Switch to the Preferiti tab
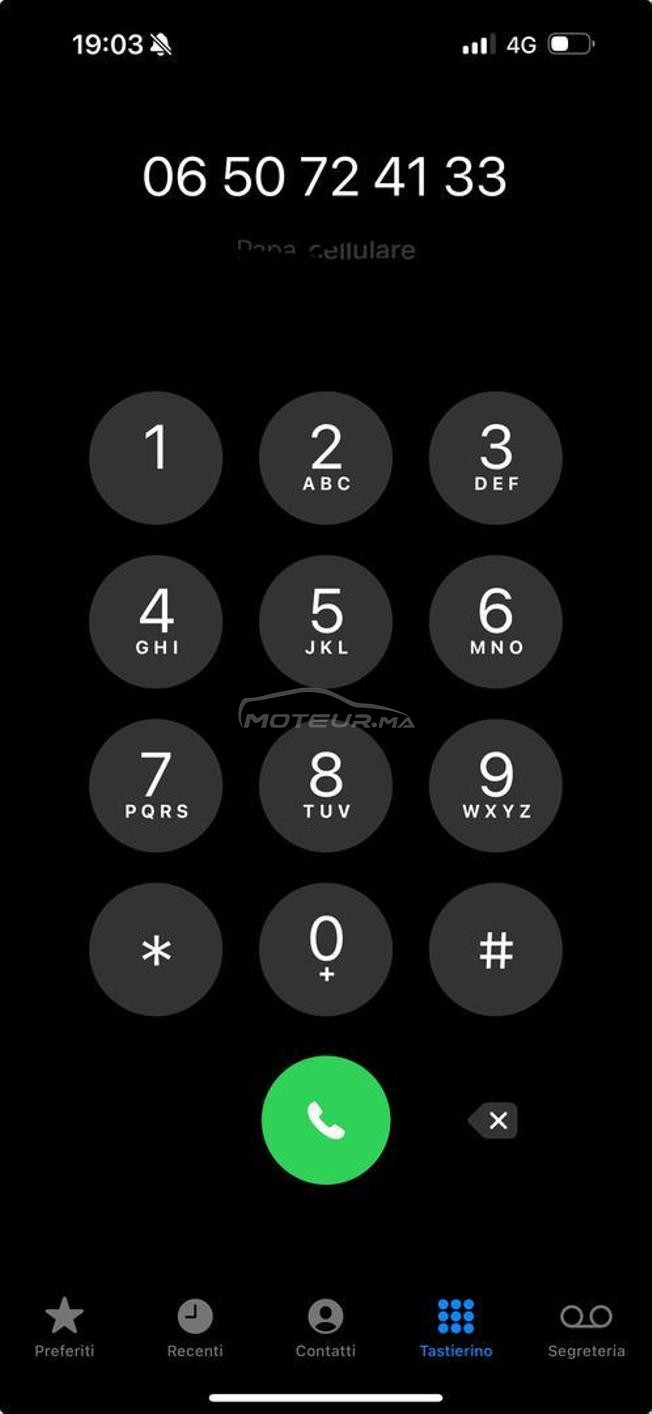 point(65,1327)
